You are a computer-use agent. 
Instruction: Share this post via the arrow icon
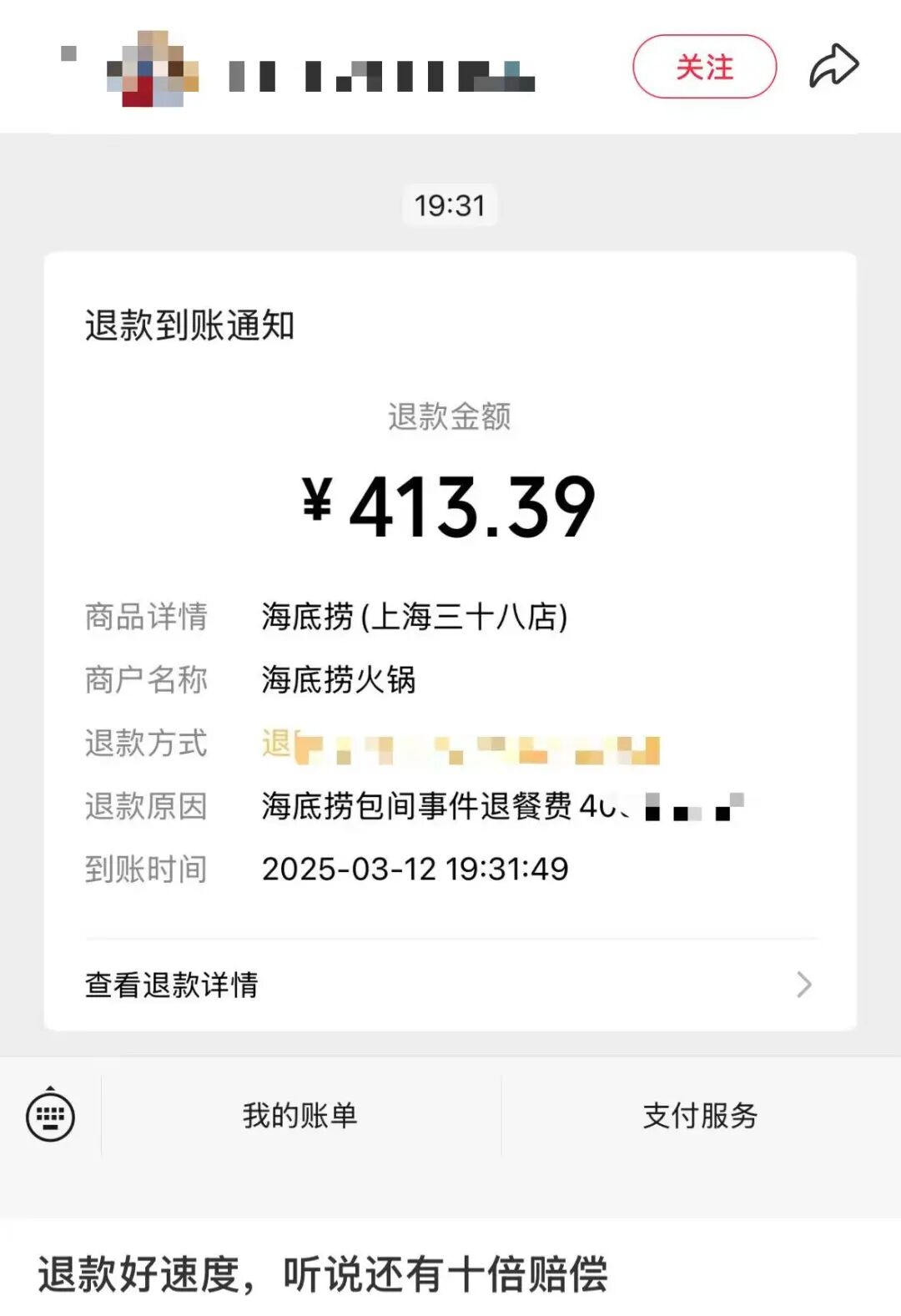point(833,66)
